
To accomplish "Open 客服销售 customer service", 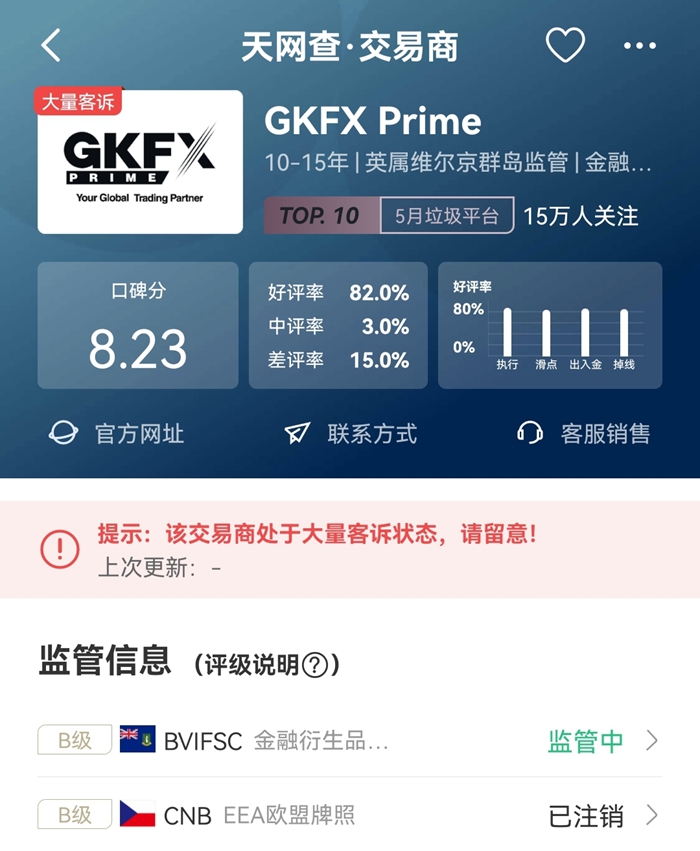I will point(584,433).
